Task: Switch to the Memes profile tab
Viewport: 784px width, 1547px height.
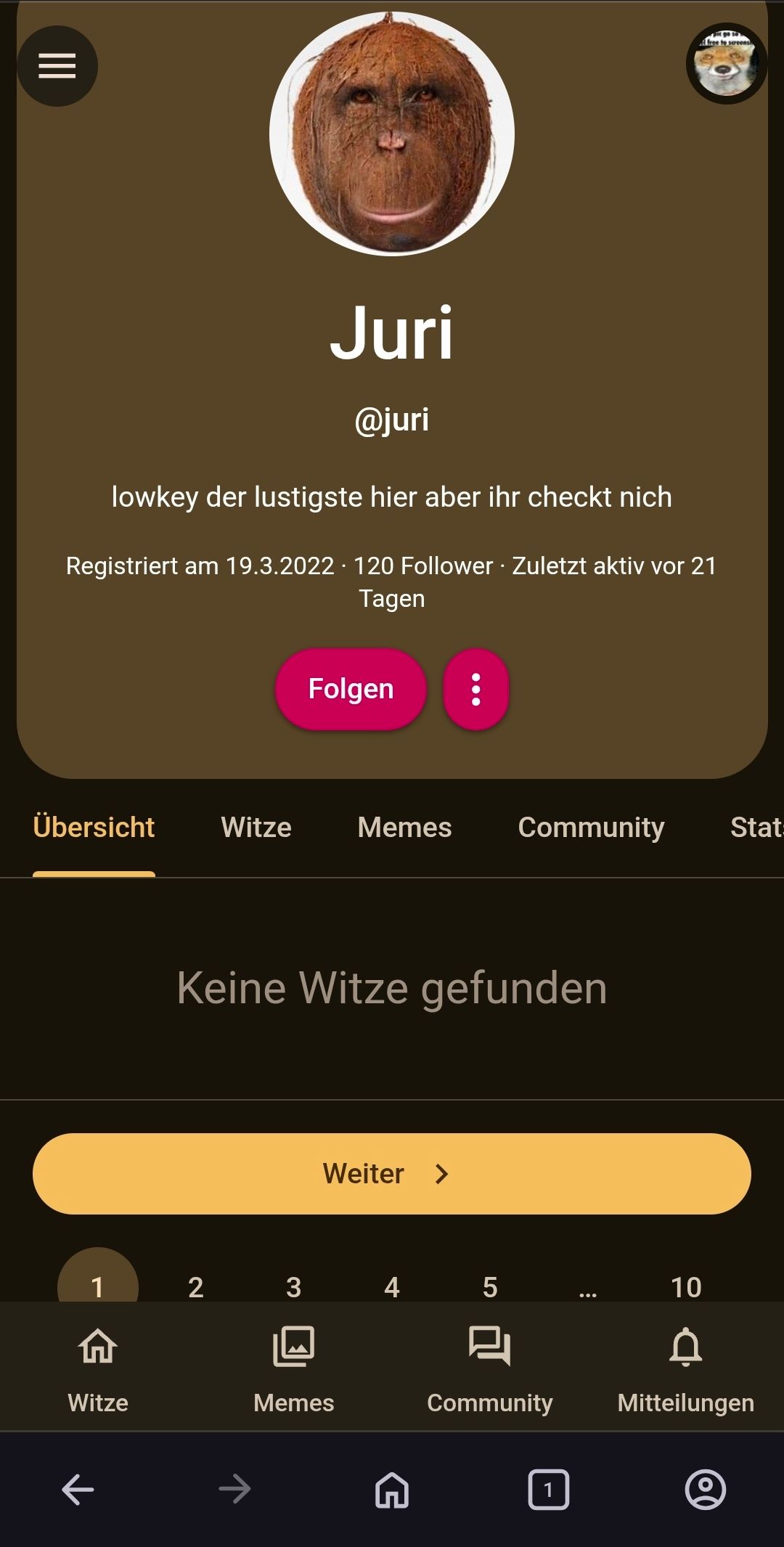Action: click(x=404, y=828)
